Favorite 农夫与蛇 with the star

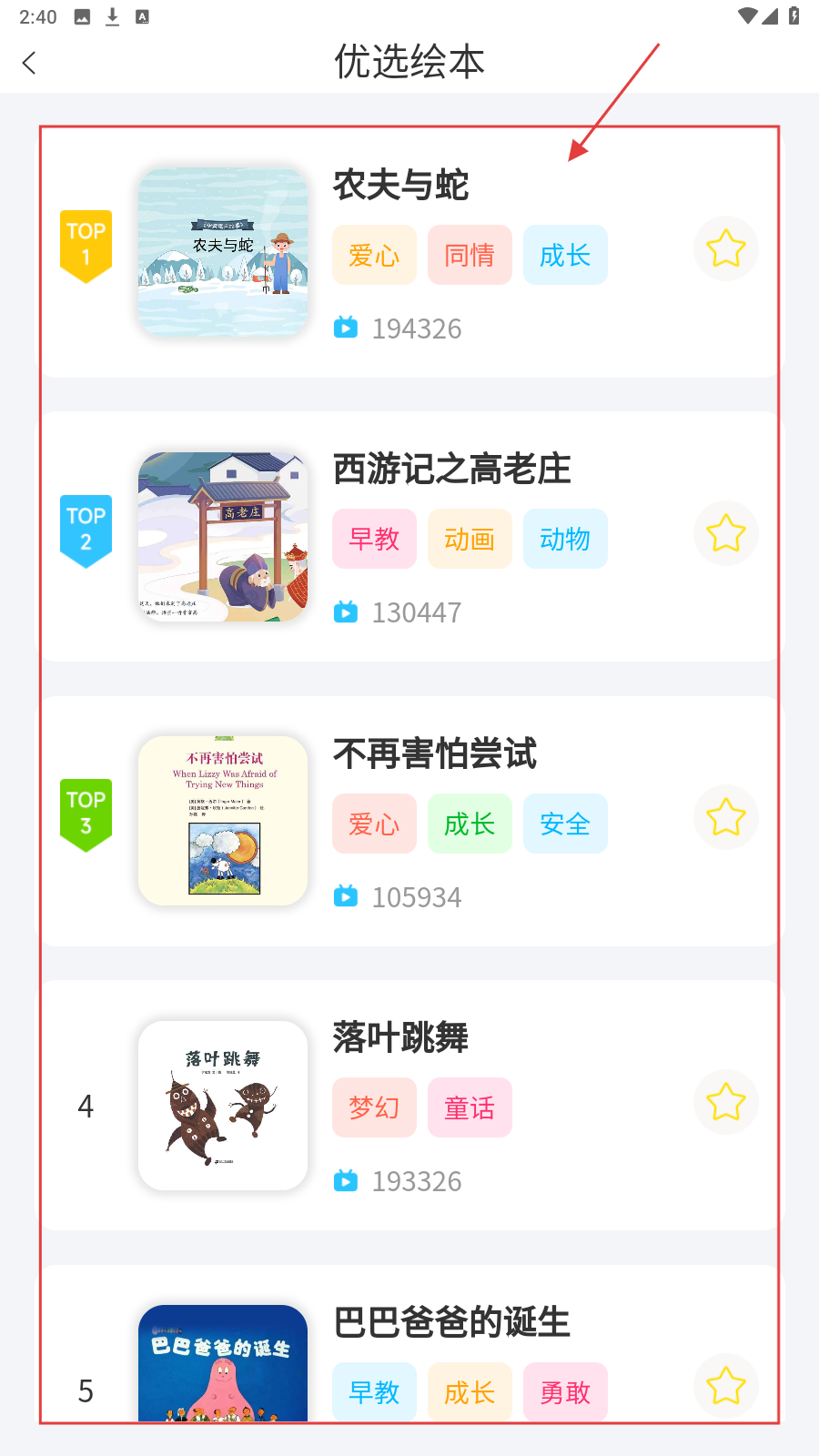coord(725,248)
